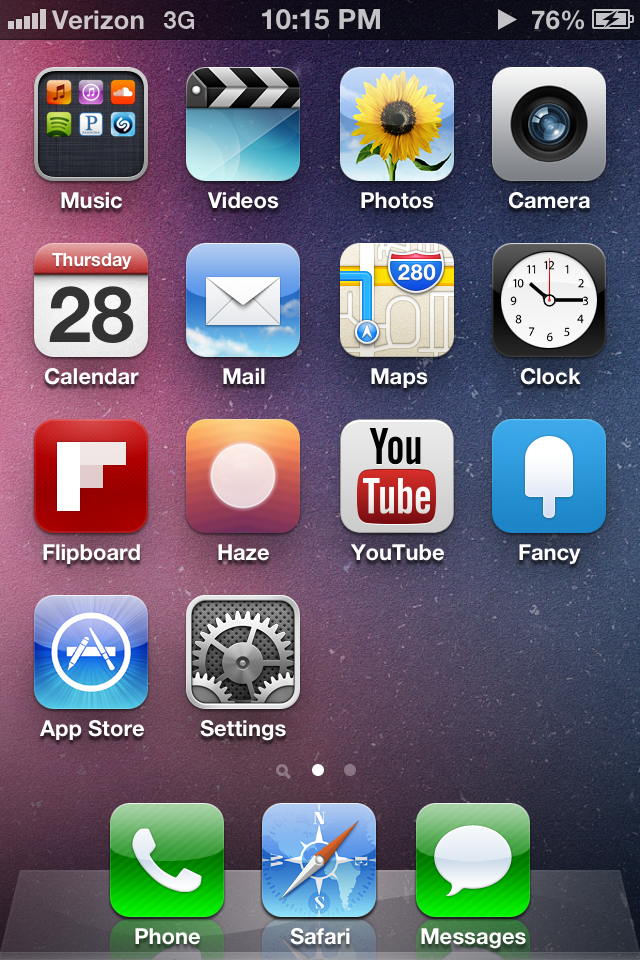This screenshot has height=960, width=640.
Task: Open the Mail app
Action: click(x=243, y=300)
